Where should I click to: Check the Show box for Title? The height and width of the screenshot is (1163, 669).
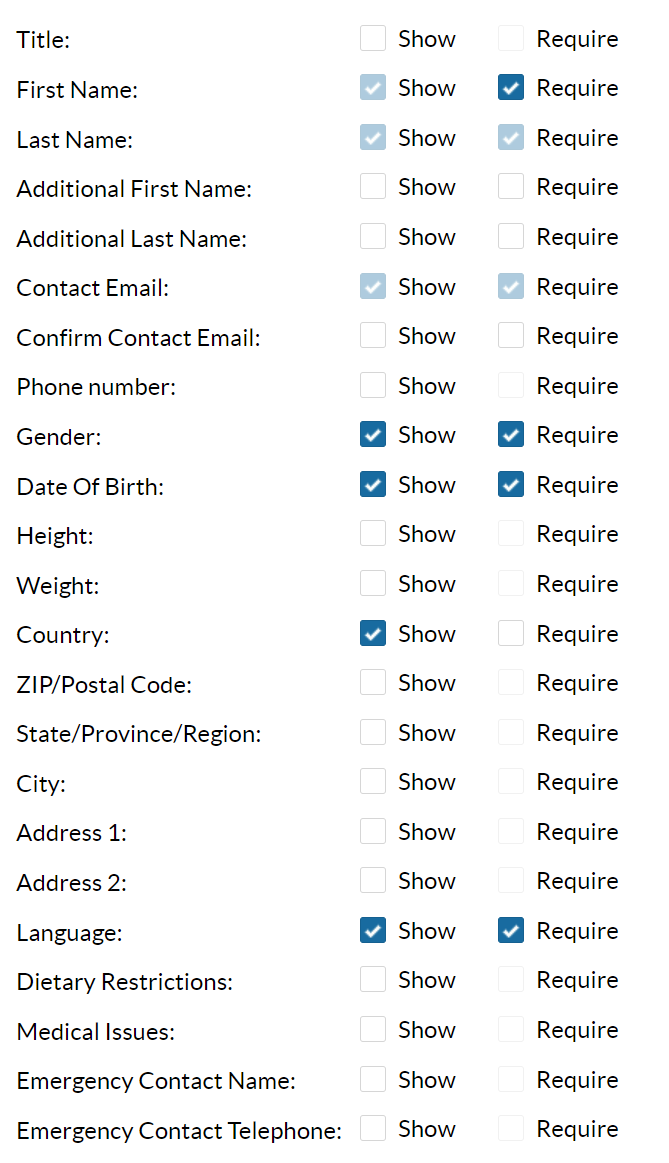click(x=373, y=39)
